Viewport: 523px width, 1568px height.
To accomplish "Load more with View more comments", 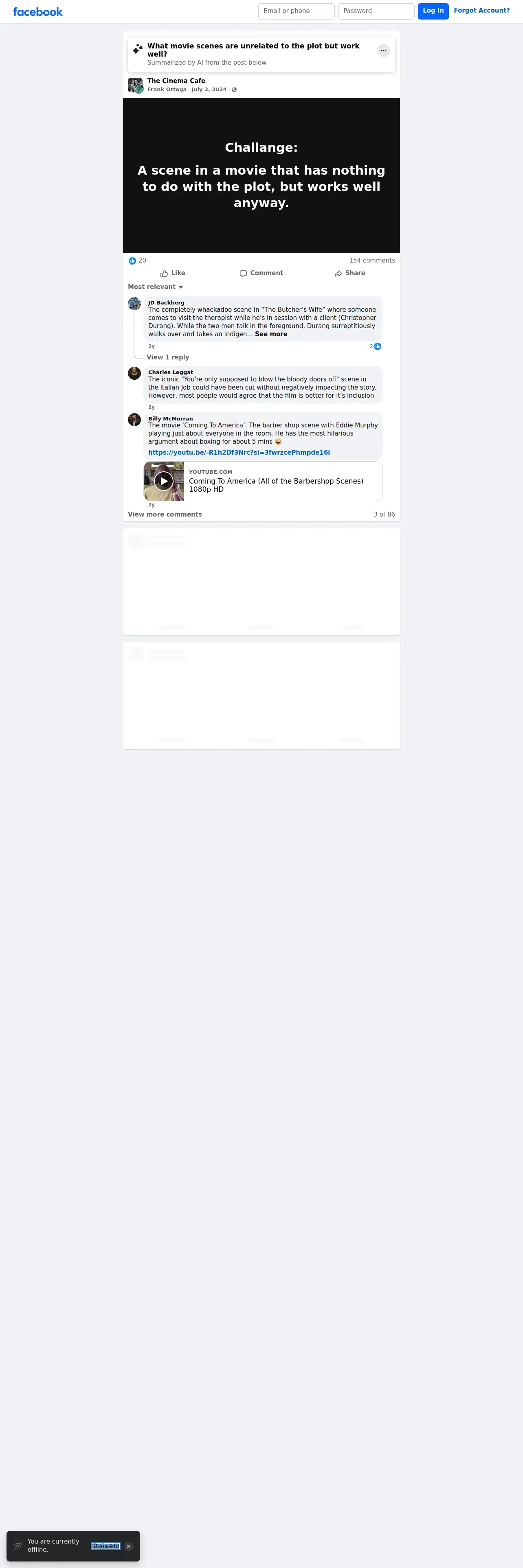I will tap(165, 515).
